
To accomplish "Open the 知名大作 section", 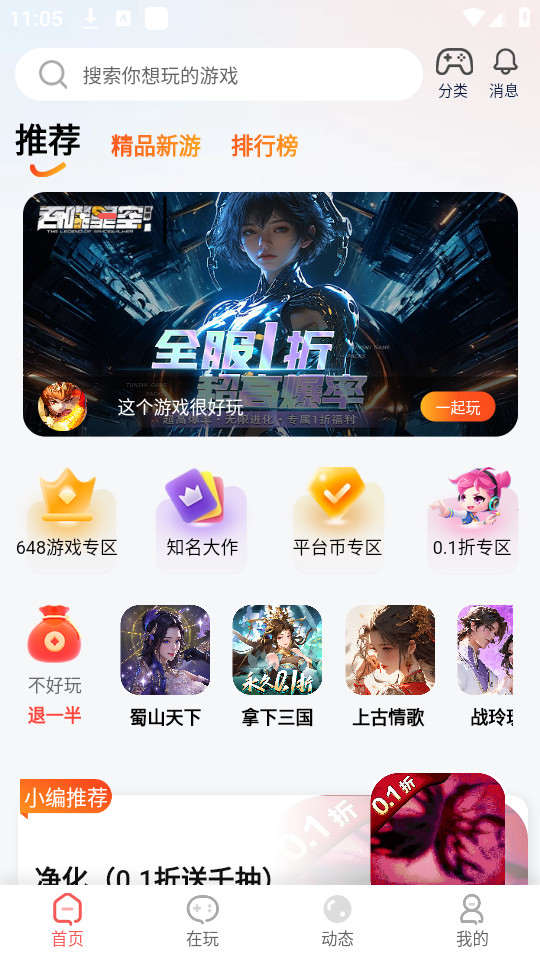I will [x=202, y=519].
